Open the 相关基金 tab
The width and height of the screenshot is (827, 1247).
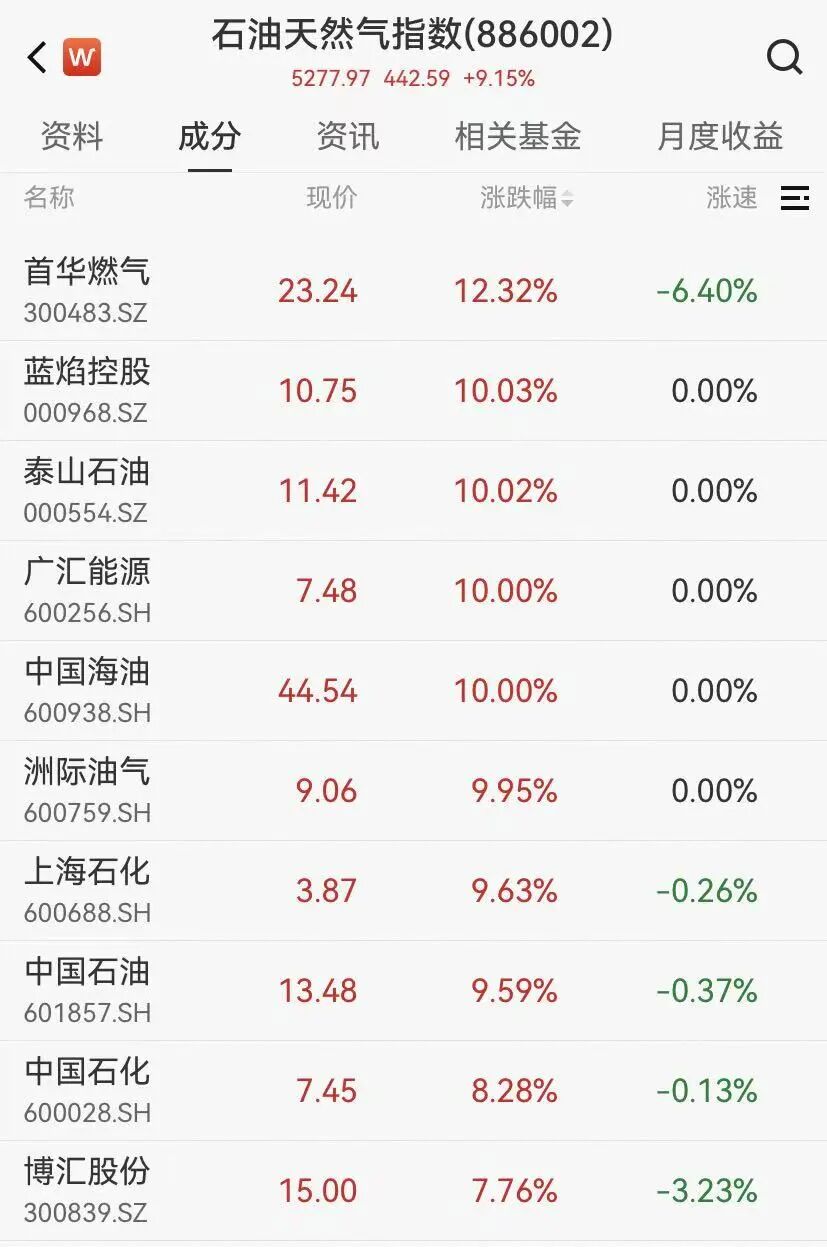517,136
